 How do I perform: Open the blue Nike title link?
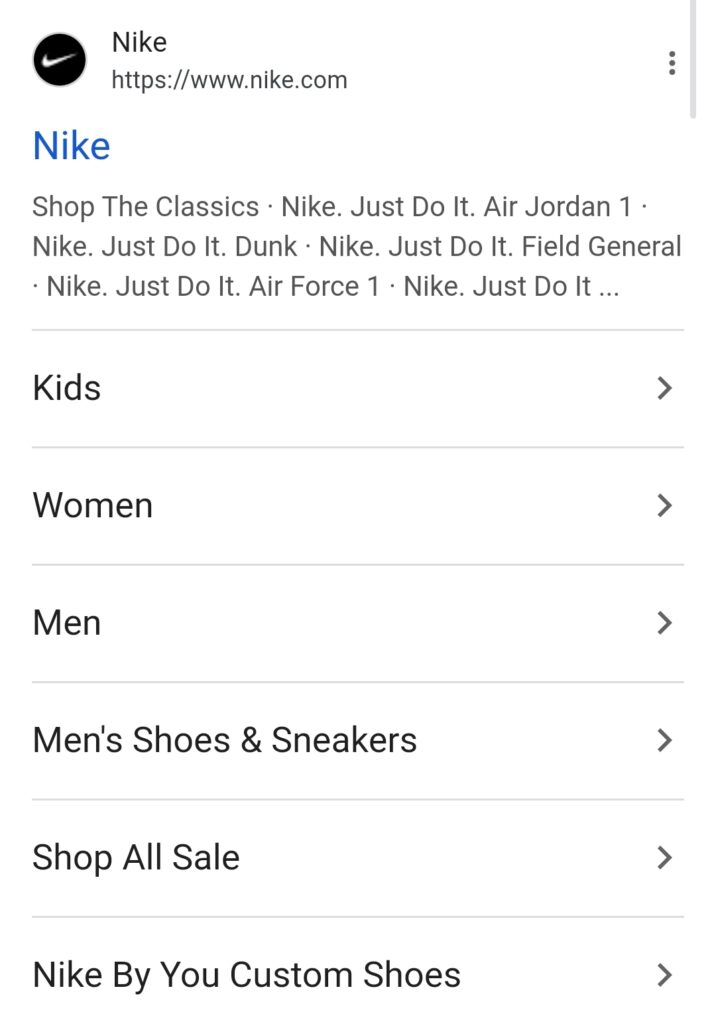[71, 146]
